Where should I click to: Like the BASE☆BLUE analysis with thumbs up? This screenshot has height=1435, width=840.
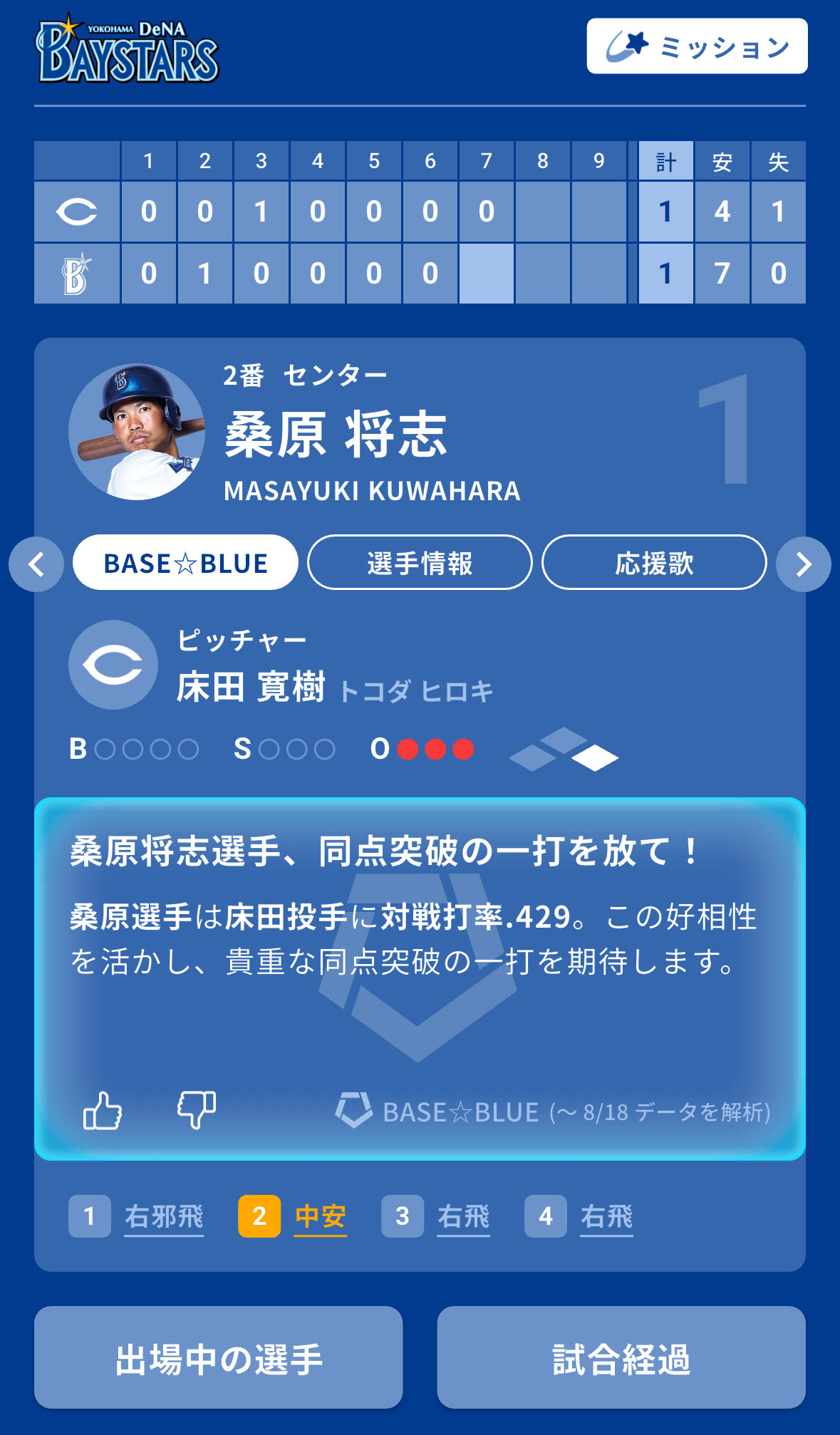[x=103, y=1111]
